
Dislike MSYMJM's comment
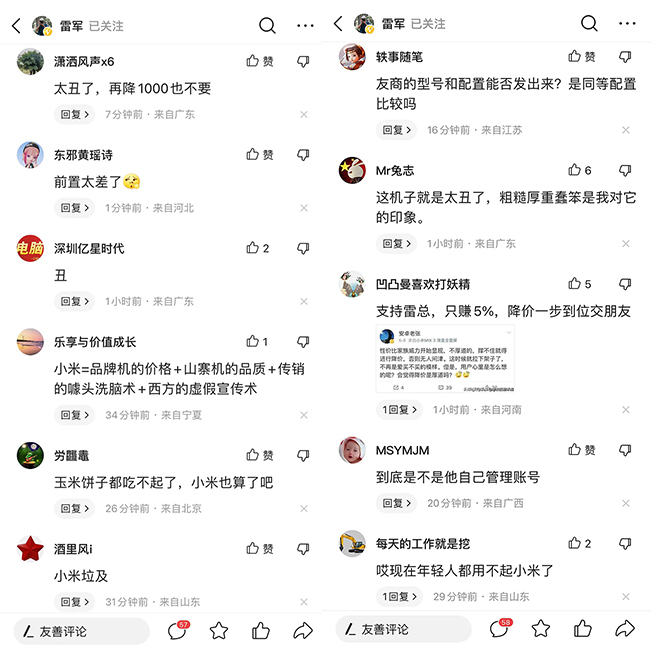point(625,450)
